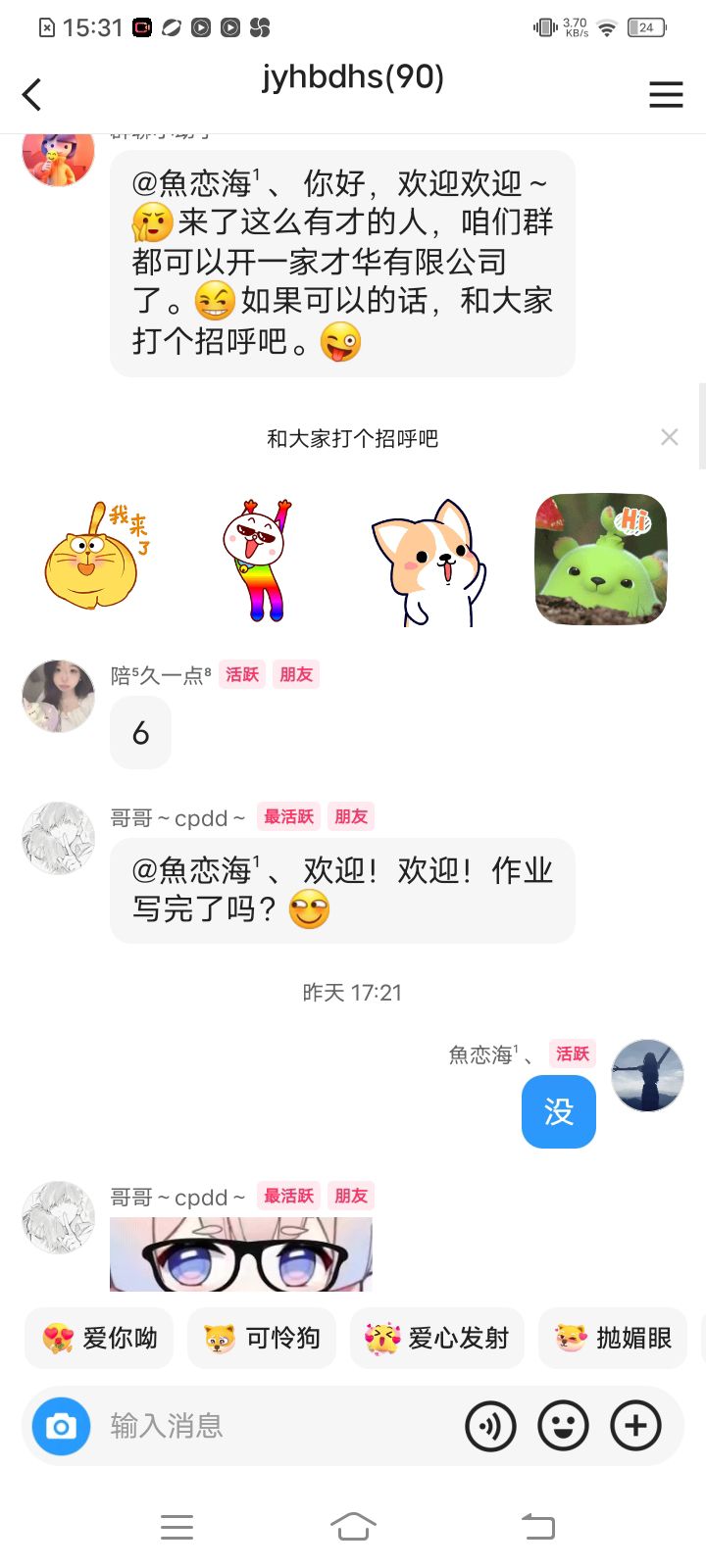Open the emoji picker

[563, 1426]
